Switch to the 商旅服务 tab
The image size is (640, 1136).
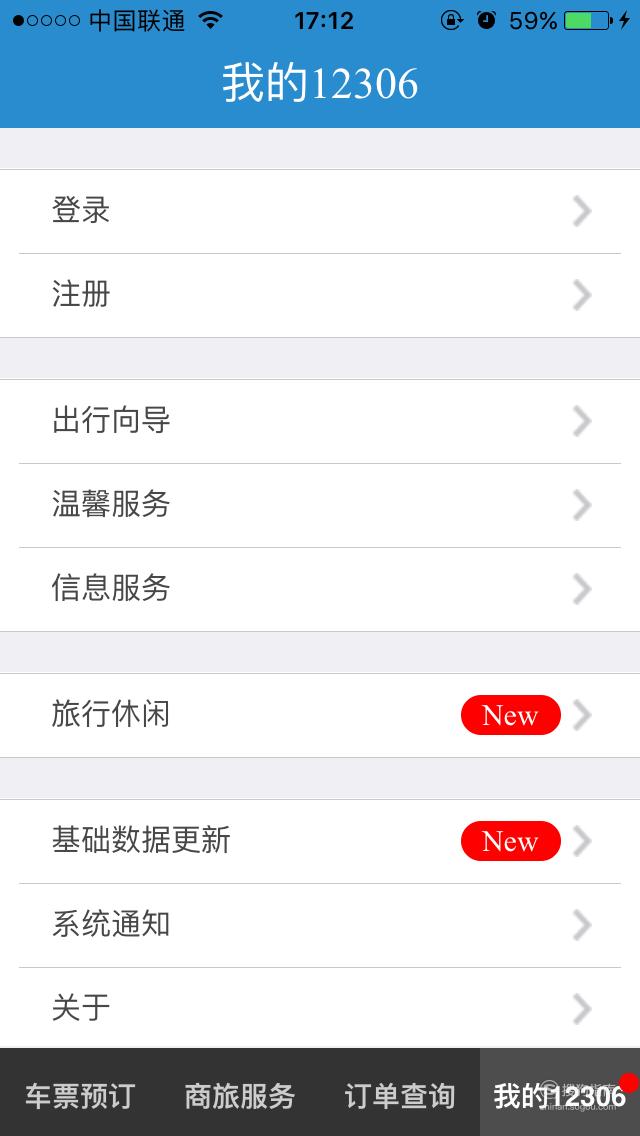(240, 1093)
